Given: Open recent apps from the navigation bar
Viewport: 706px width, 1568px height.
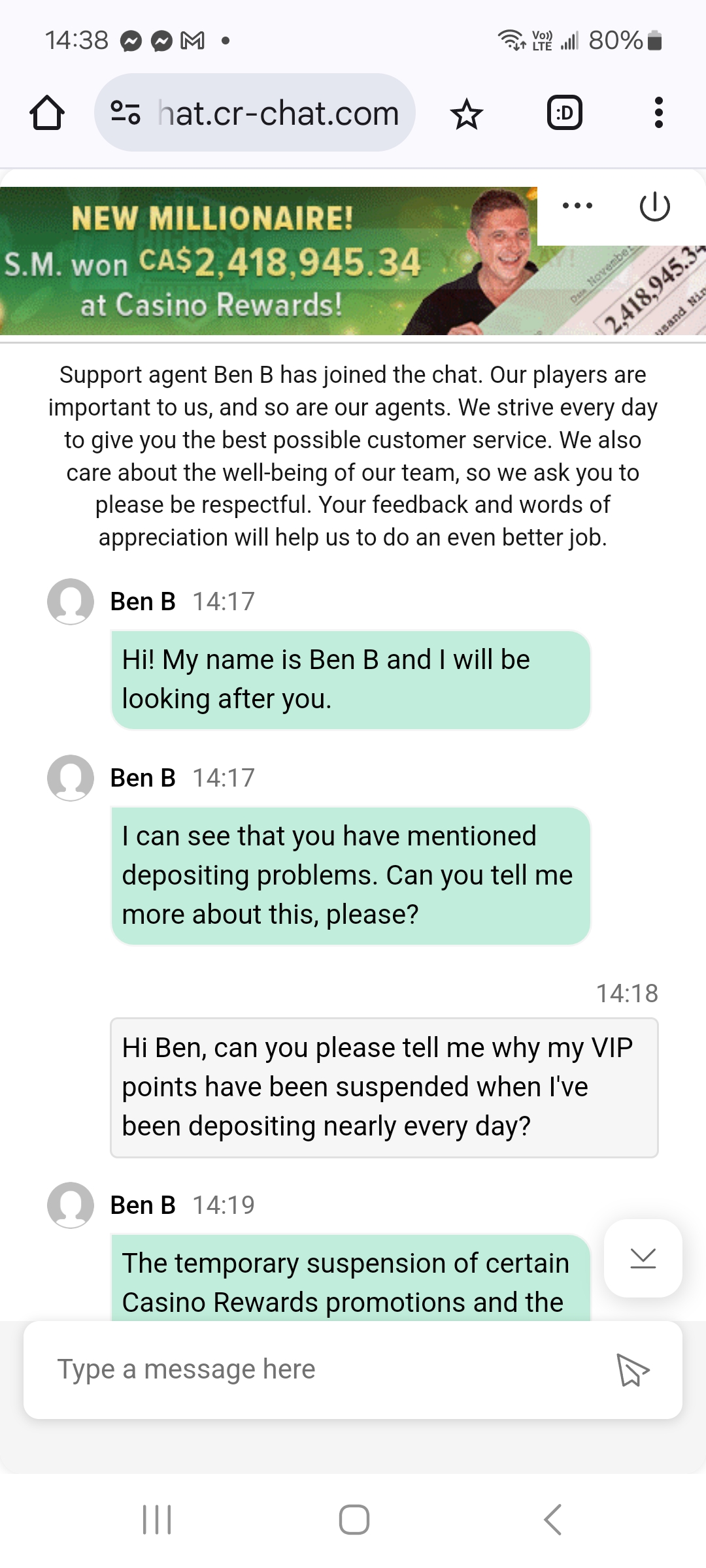Looking at the screenshot, I should point(157,1519).
